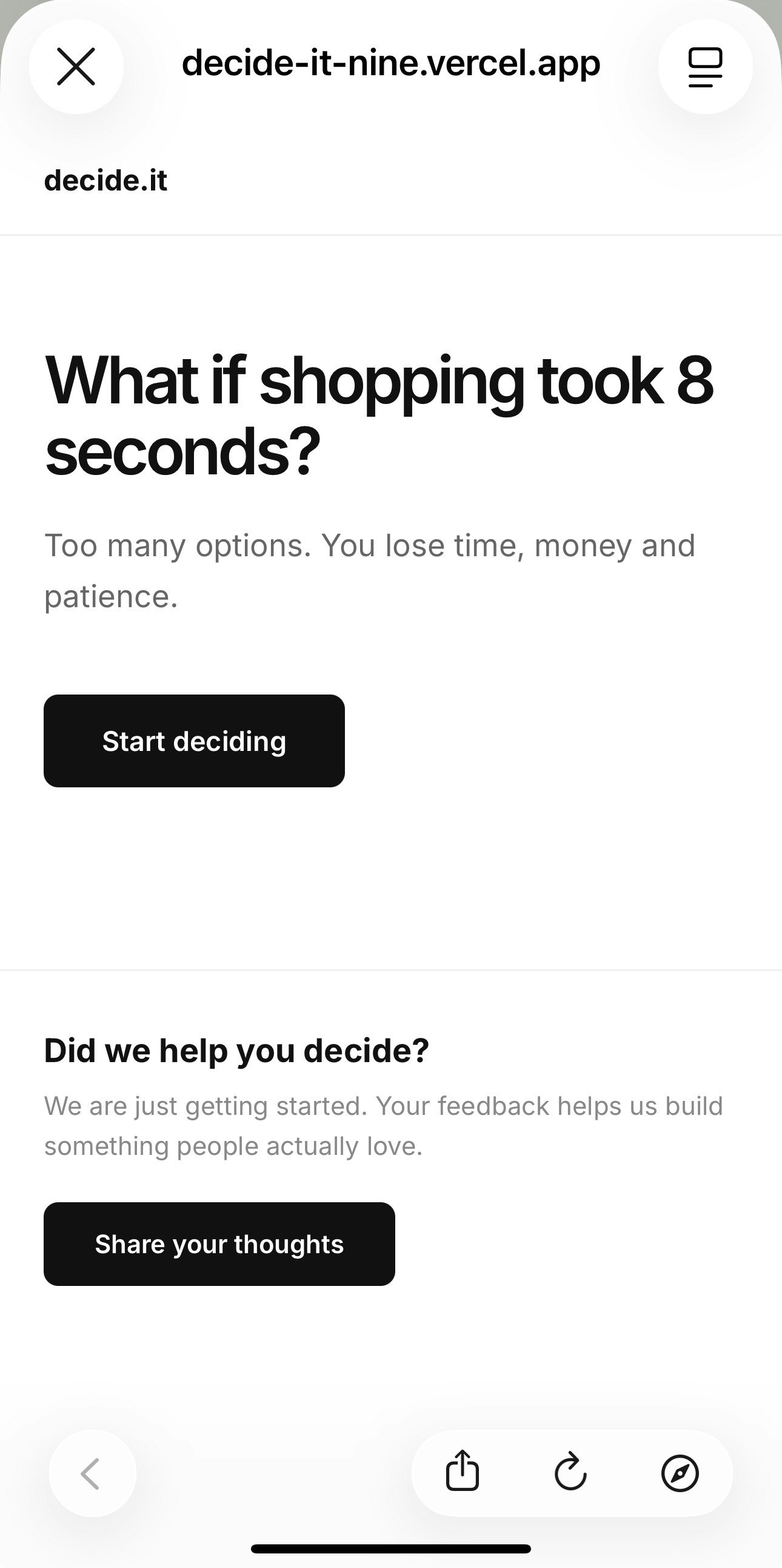The height and width of the screenshot is (1568, 782).
Task: Tap the address bar showing decide-it-nine.vercel.app
Action: click(x=391, y=64)
